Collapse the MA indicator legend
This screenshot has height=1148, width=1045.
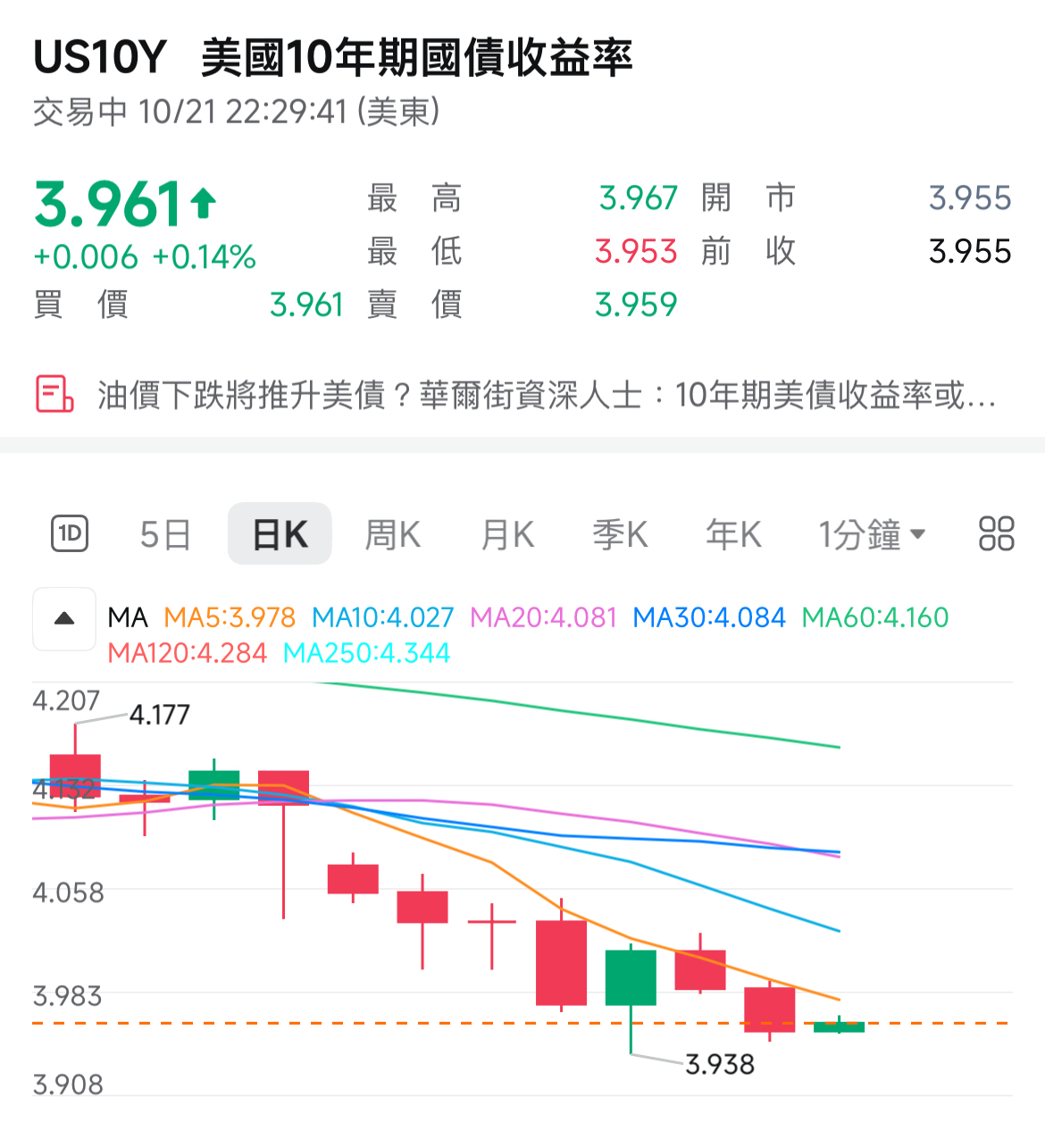pyautogui.click(x=64, y=618)
